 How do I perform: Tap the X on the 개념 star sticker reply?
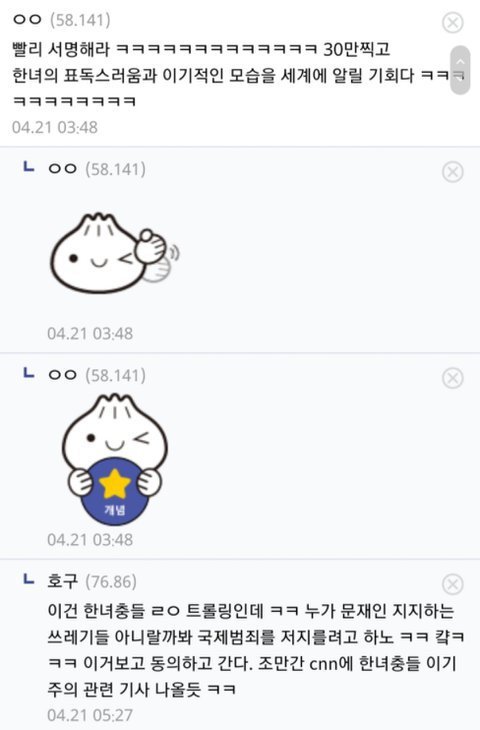tap(453, 378)
